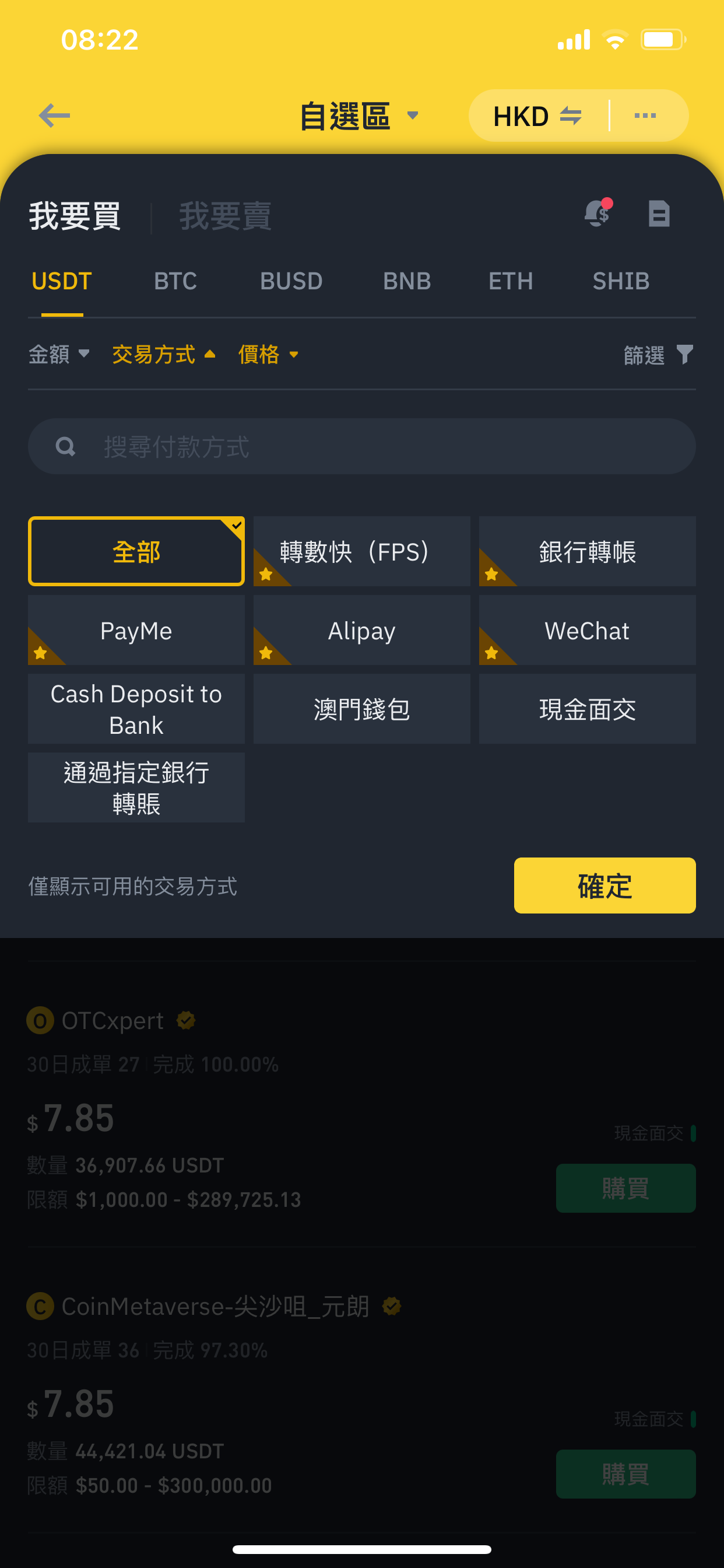Toggle the PayMe payment option
This screenshot has height=1568, width=724.
136,631
